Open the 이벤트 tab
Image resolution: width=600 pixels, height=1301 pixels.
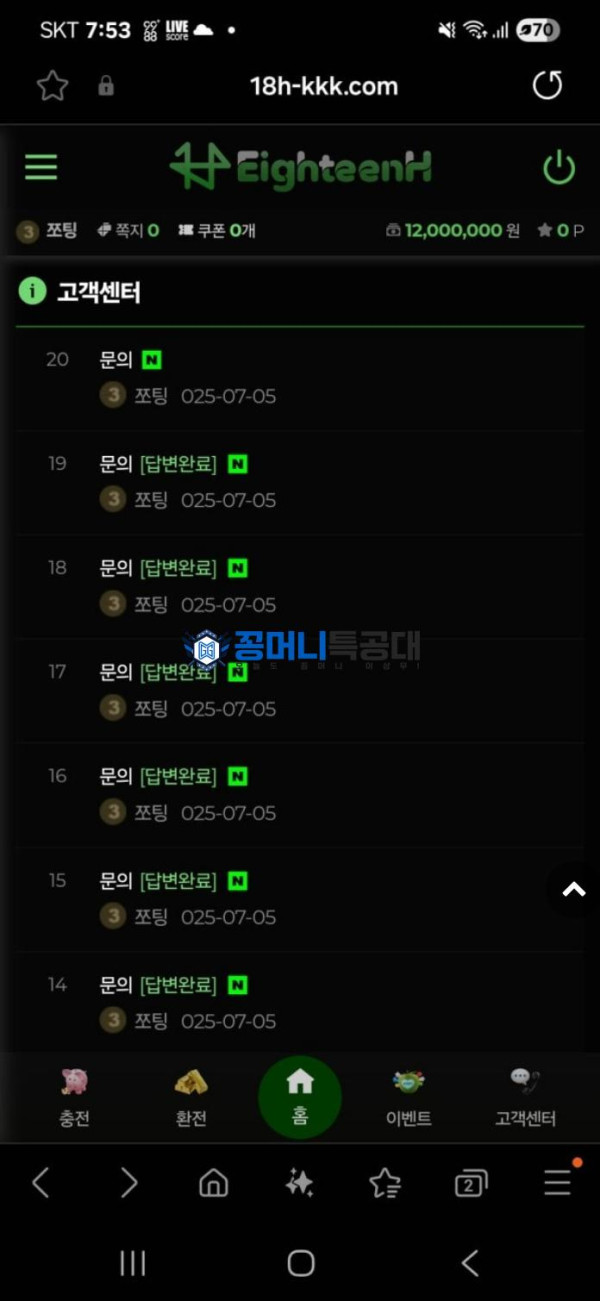[409, 1097]
